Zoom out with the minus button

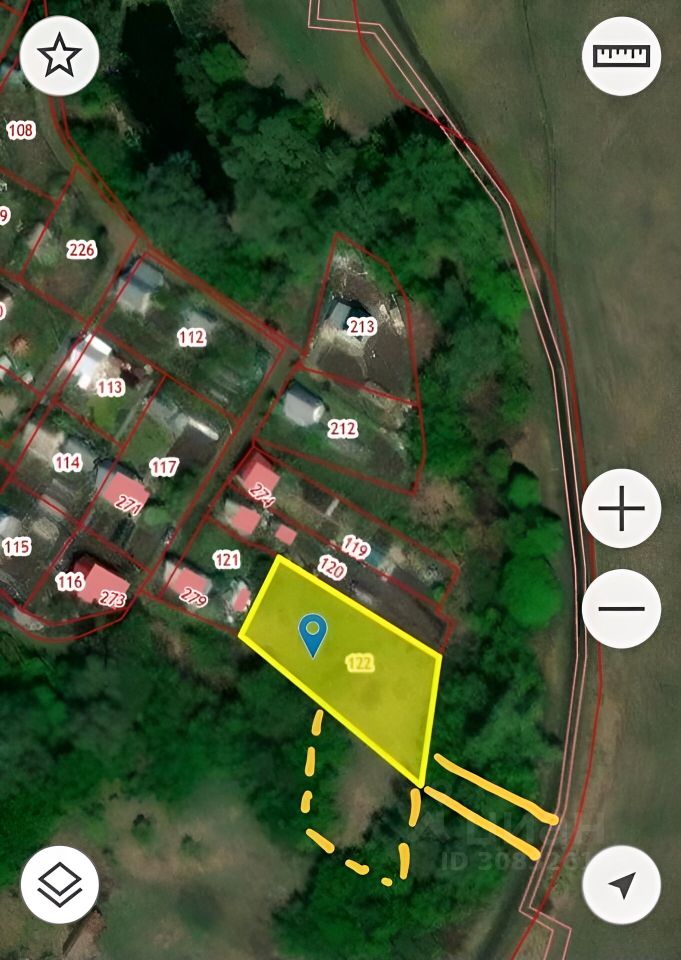(621, 609)
